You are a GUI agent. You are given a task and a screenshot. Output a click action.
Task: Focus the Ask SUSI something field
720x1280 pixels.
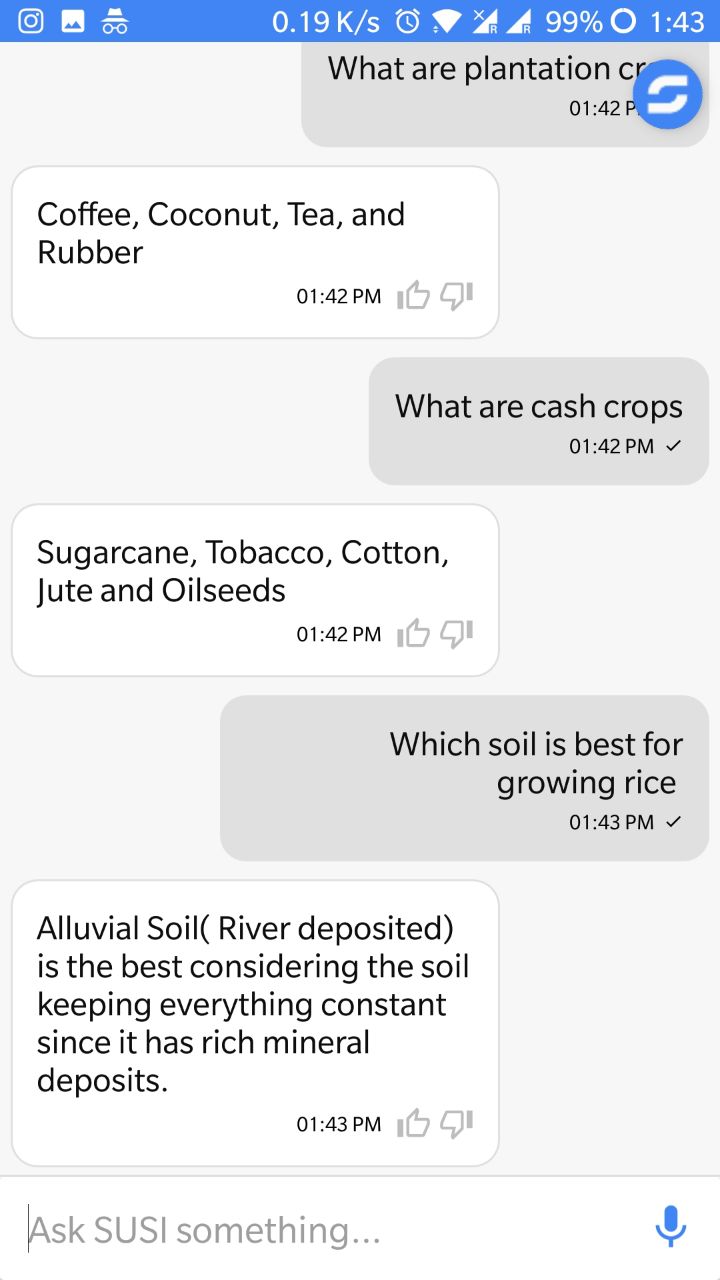click(320, 1230)
